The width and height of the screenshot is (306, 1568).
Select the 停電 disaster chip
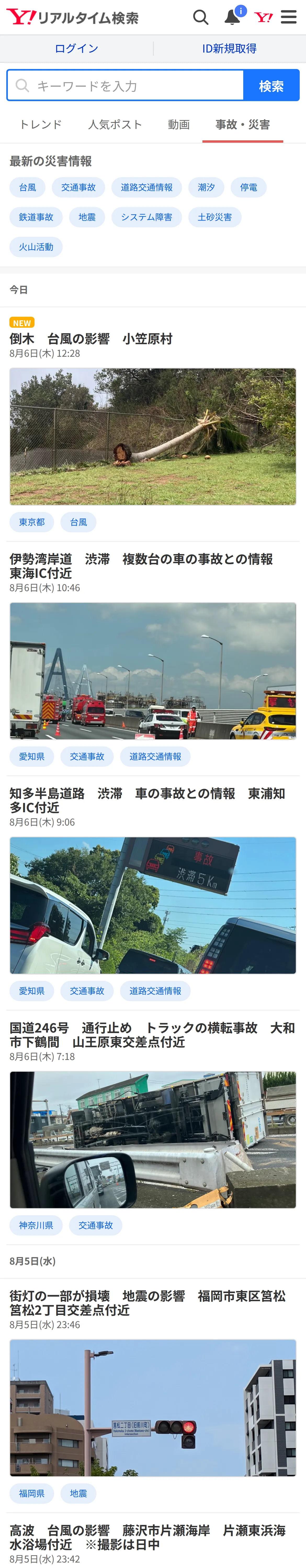coord(249,187)
